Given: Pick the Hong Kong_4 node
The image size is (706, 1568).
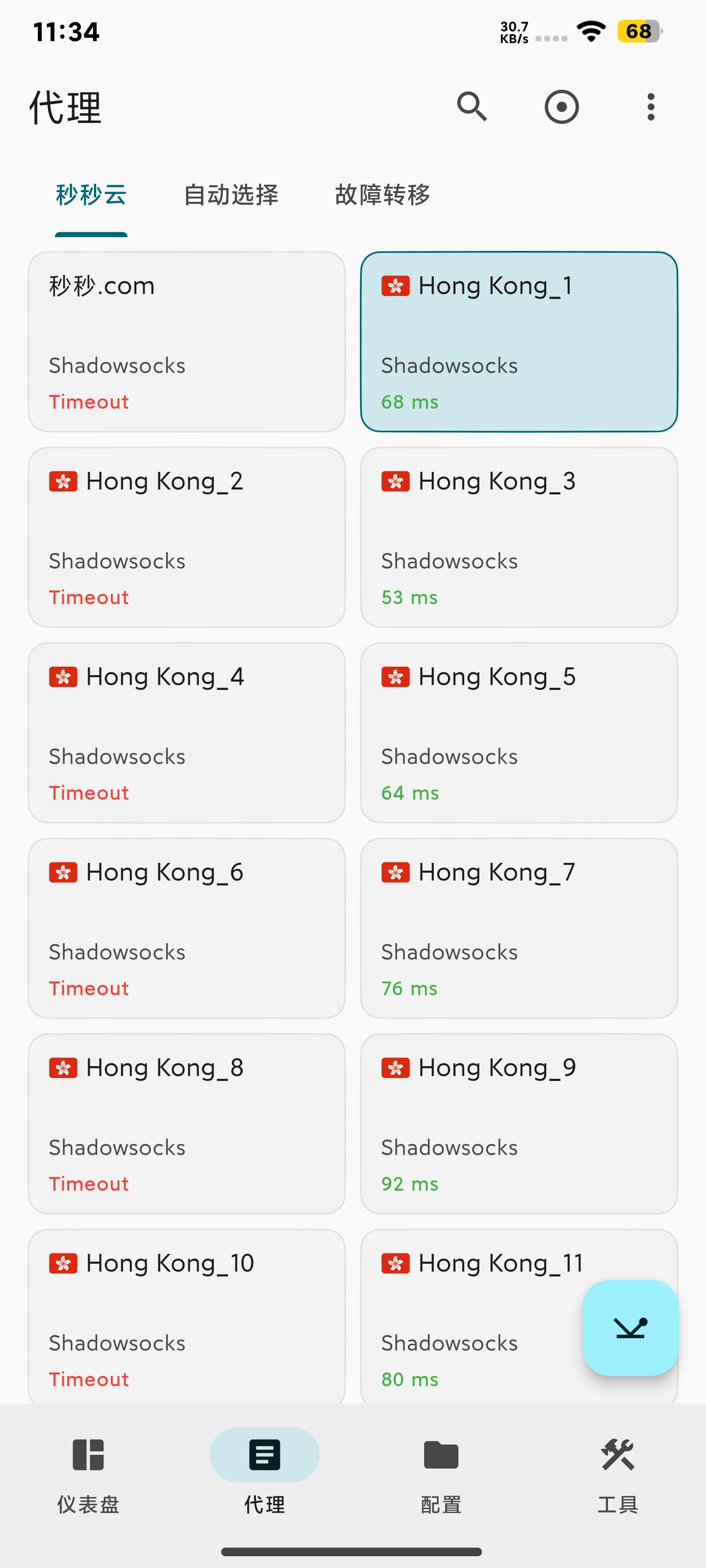Looking at the screenshot, I should pos(186,732).
